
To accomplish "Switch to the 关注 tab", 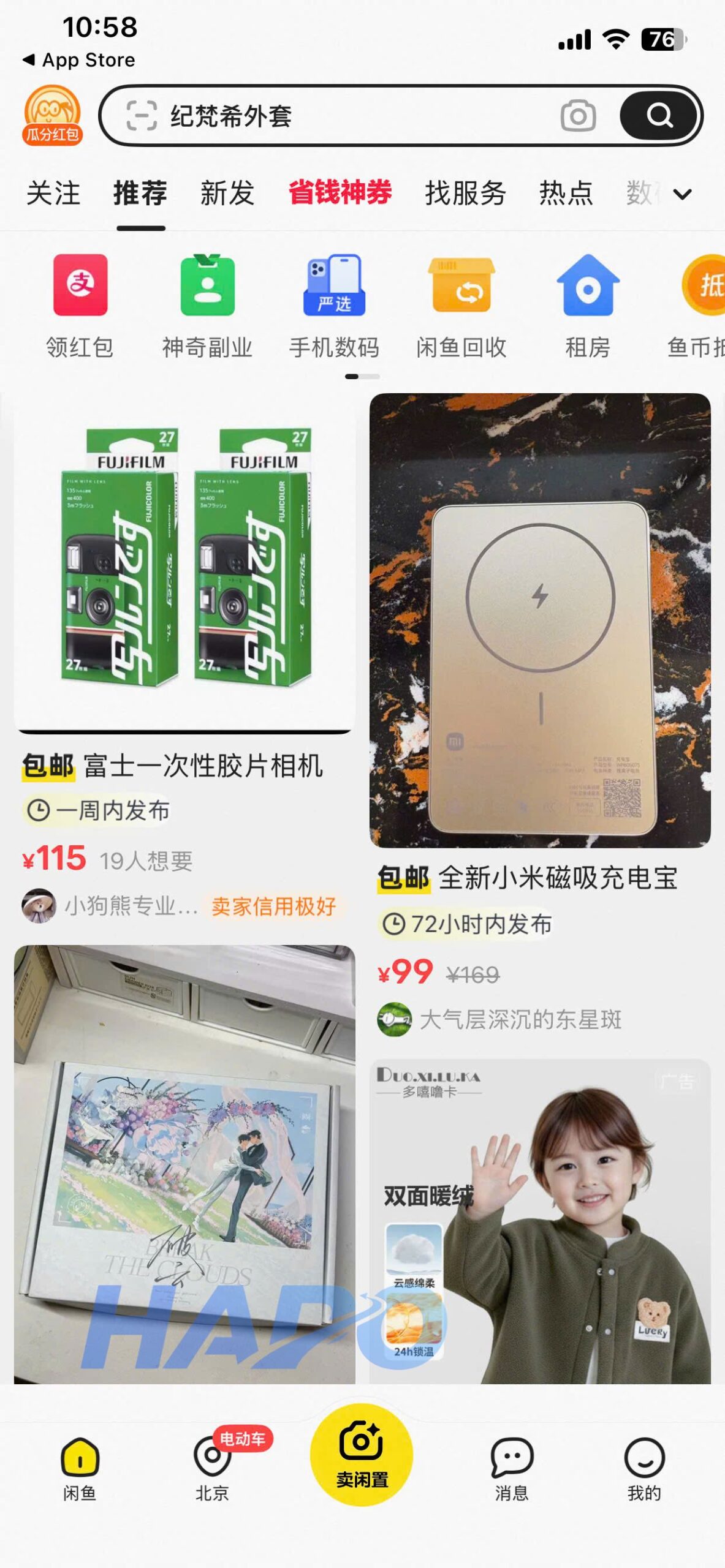I will (53, 194).
